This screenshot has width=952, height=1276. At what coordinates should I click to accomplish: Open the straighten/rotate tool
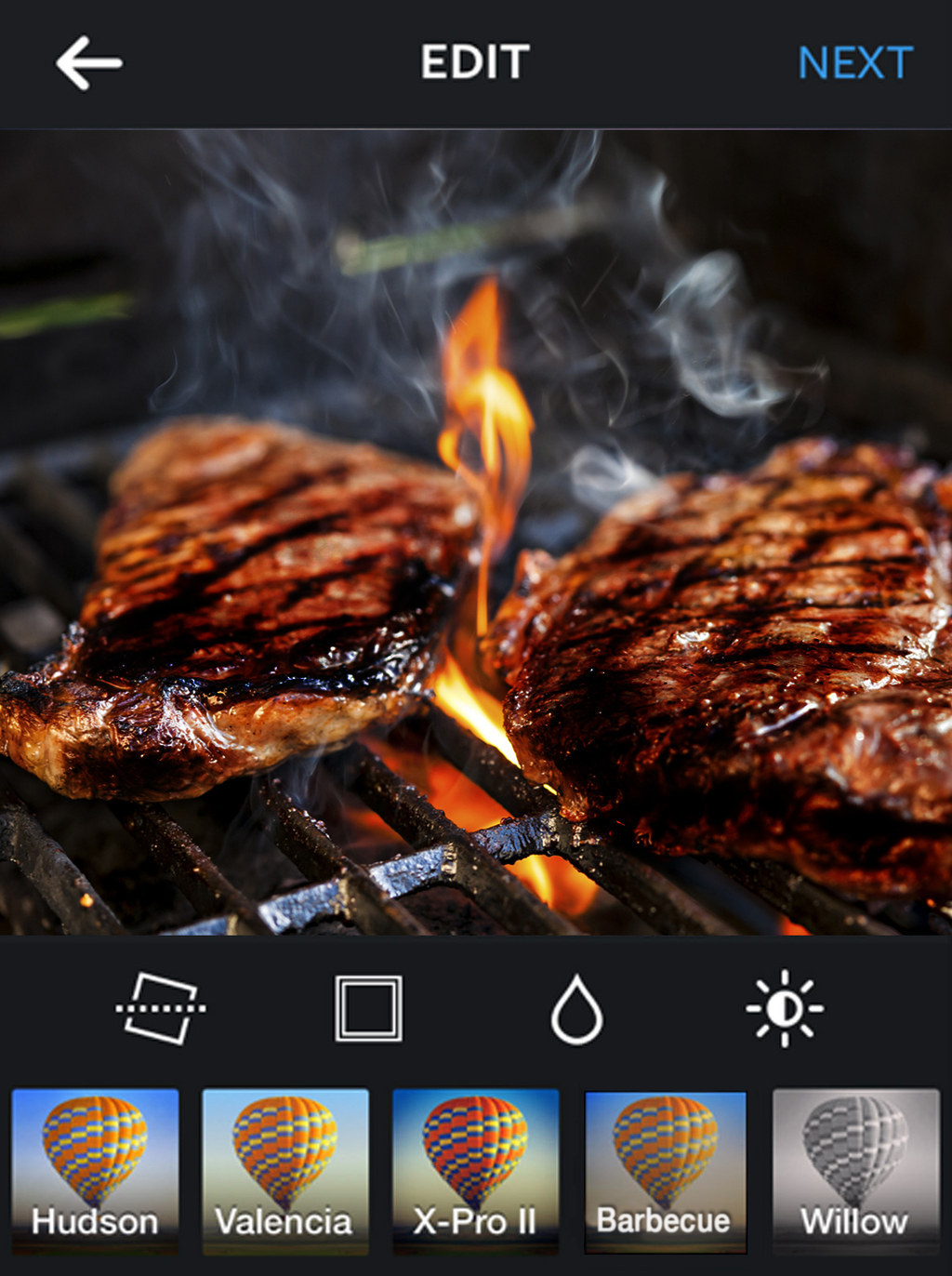pos(161,1008)
